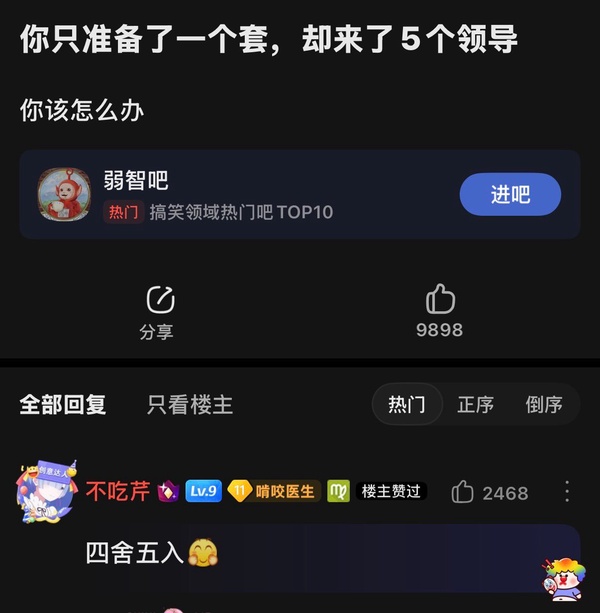600x613 pixels.
Task: Share this post
Action: (x=157, y=311)
